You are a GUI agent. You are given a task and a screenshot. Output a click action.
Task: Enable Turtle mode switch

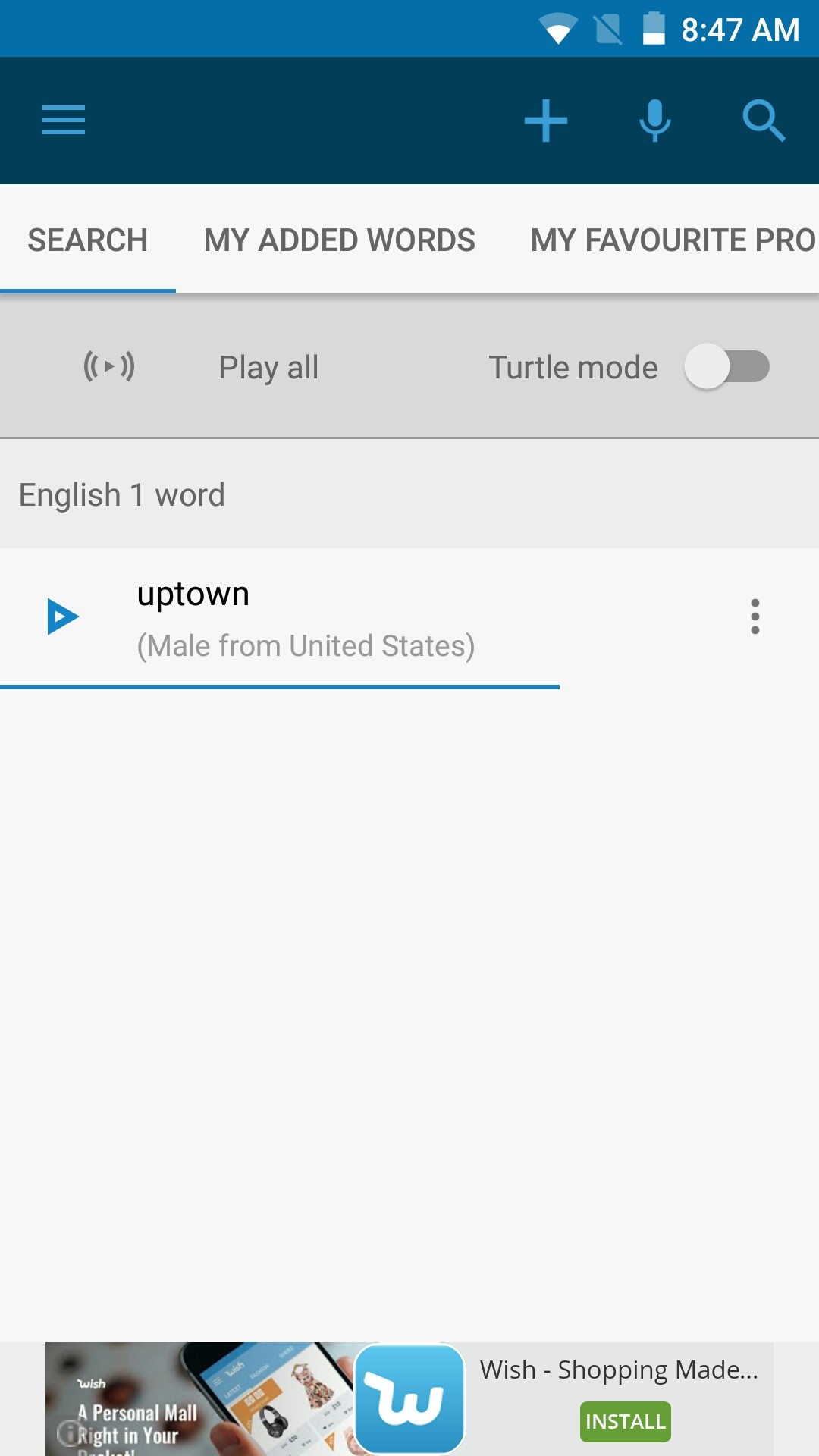pos(726,367)
